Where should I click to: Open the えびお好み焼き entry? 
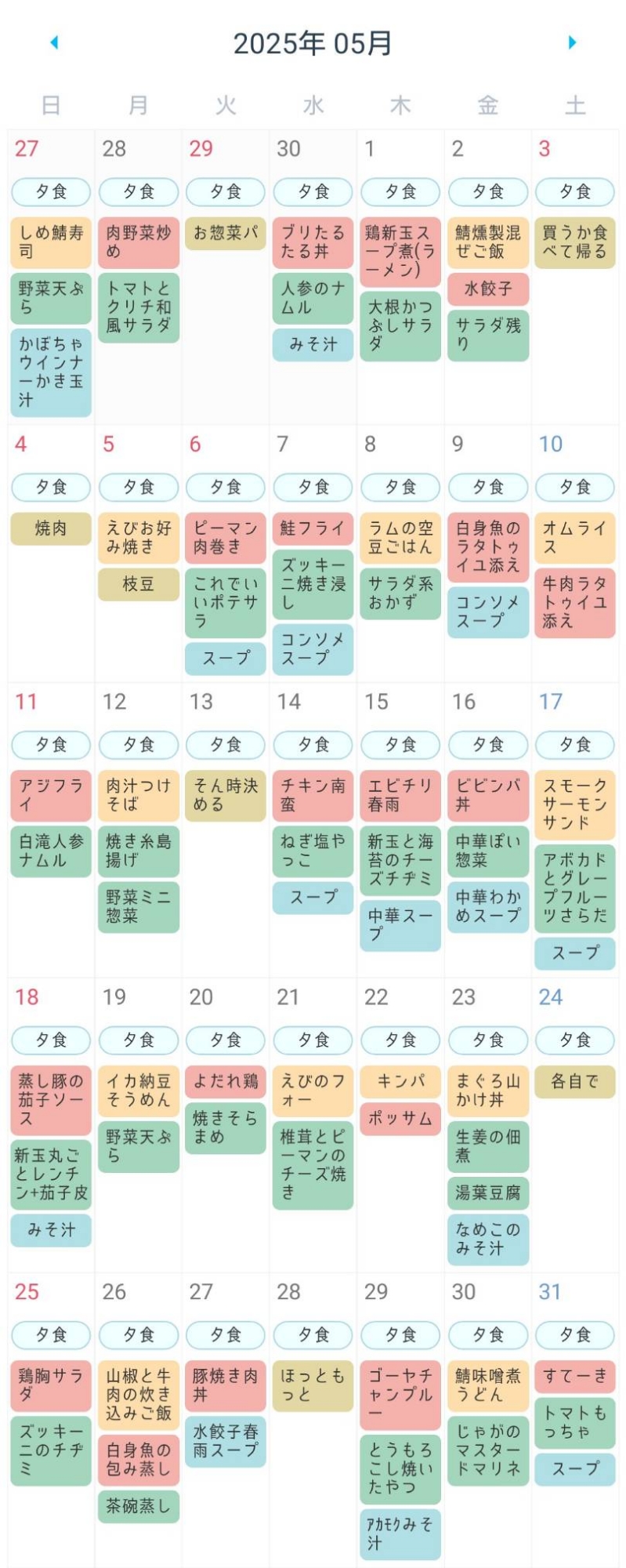coord(139,538)
